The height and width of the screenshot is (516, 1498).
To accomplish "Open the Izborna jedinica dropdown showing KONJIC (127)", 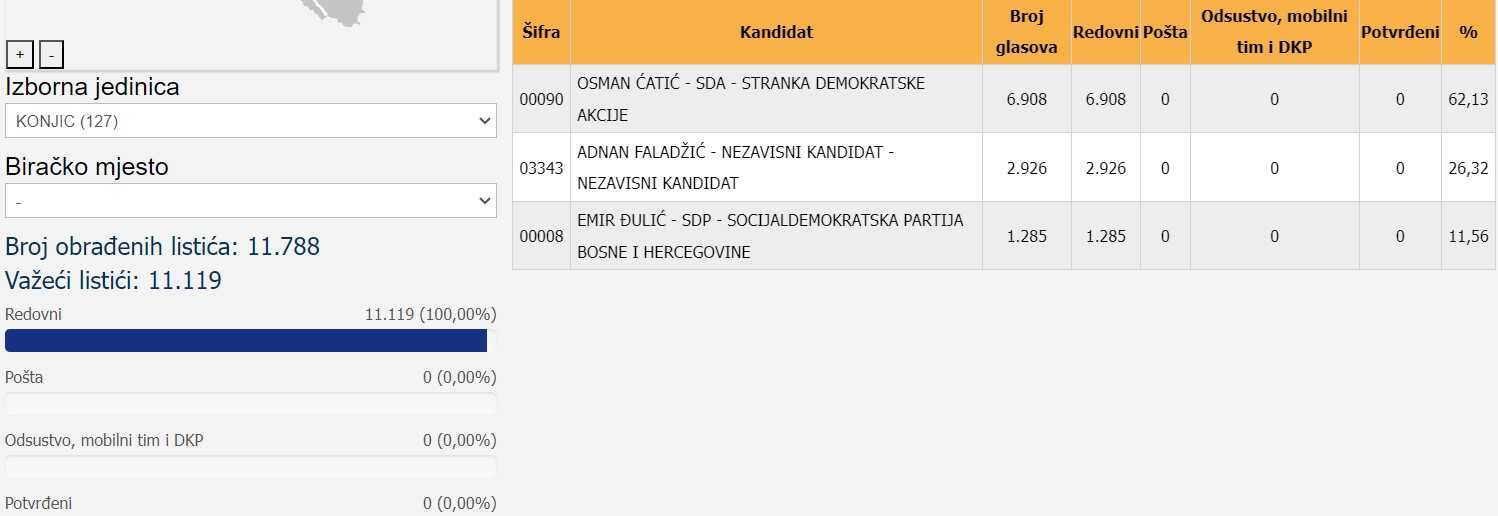I will [250, 121].
